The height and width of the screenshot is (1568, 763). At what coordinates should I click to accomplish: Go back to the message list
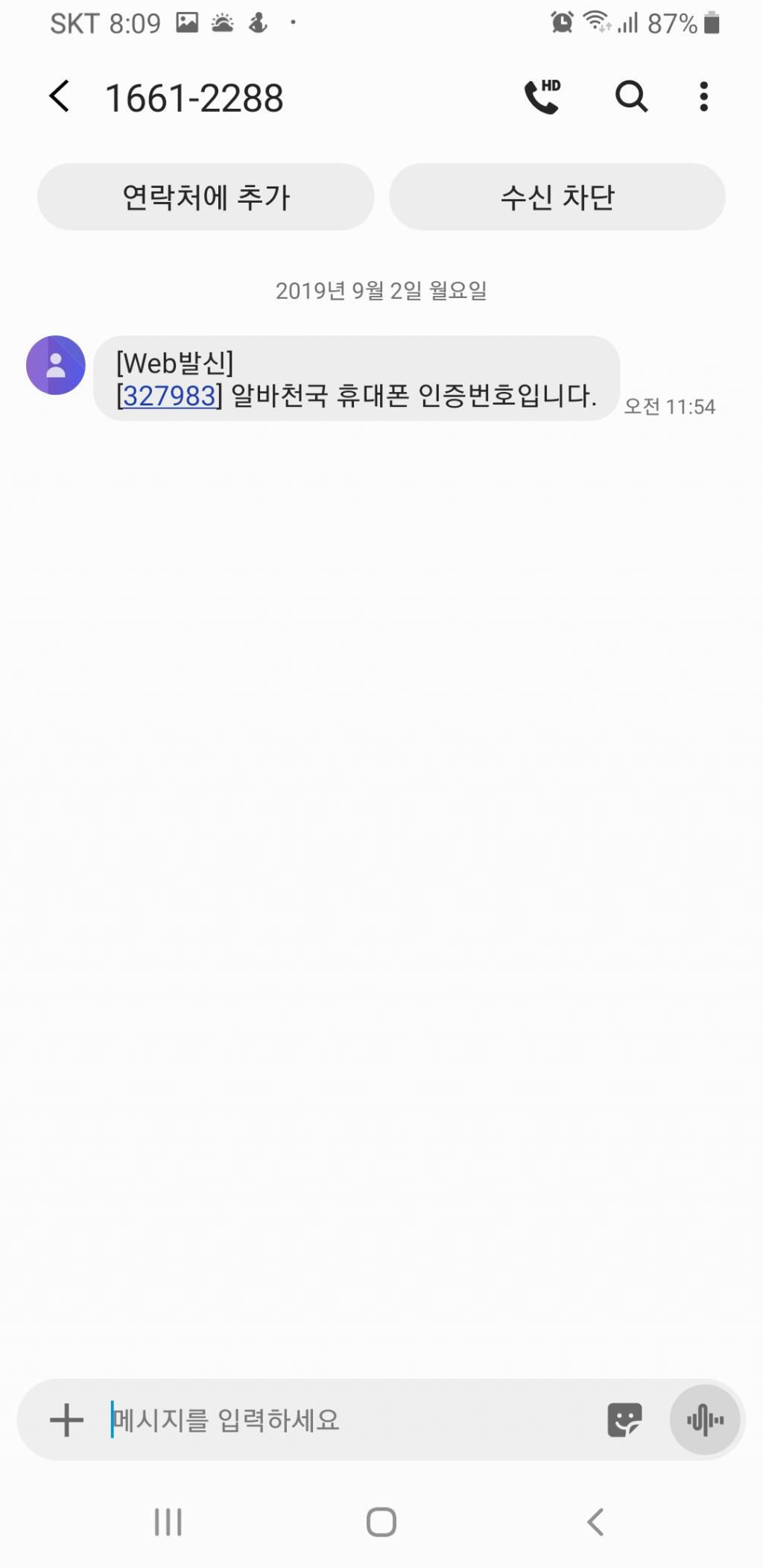[60, 97]
